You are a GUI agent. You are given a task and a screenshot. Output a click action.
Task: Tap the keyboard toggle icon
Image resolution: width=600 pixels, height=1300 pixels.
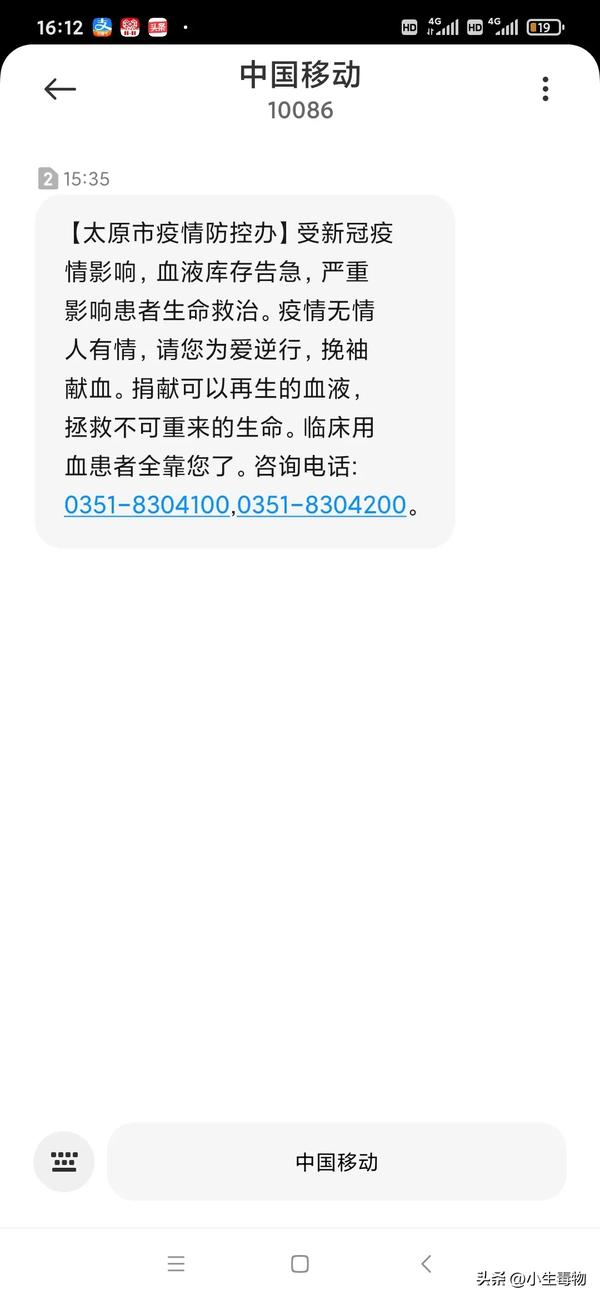[64, 1162]
